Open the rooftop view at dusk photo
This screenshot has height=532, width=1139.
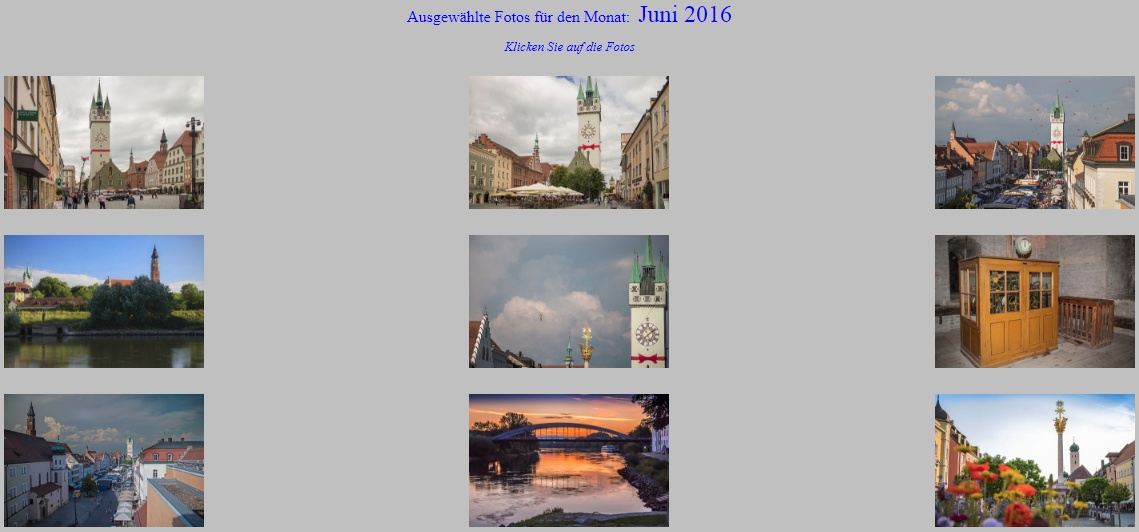click(x=104, y=460)
